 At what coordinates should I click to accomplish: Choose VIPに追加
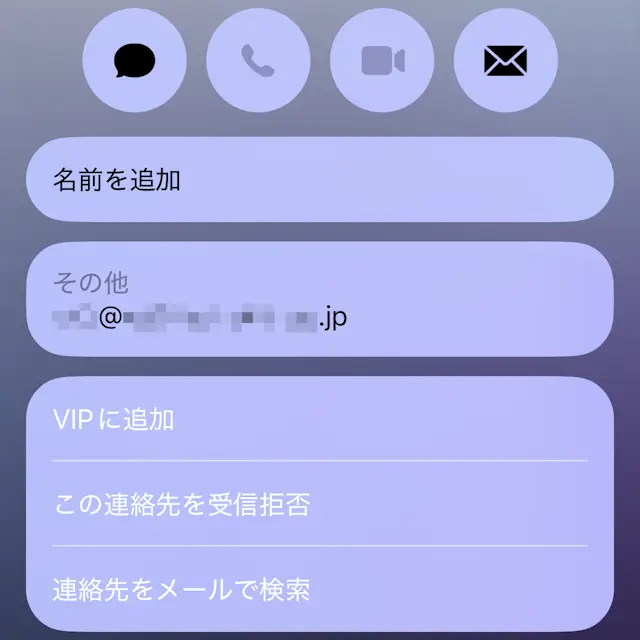pos(319,419)
